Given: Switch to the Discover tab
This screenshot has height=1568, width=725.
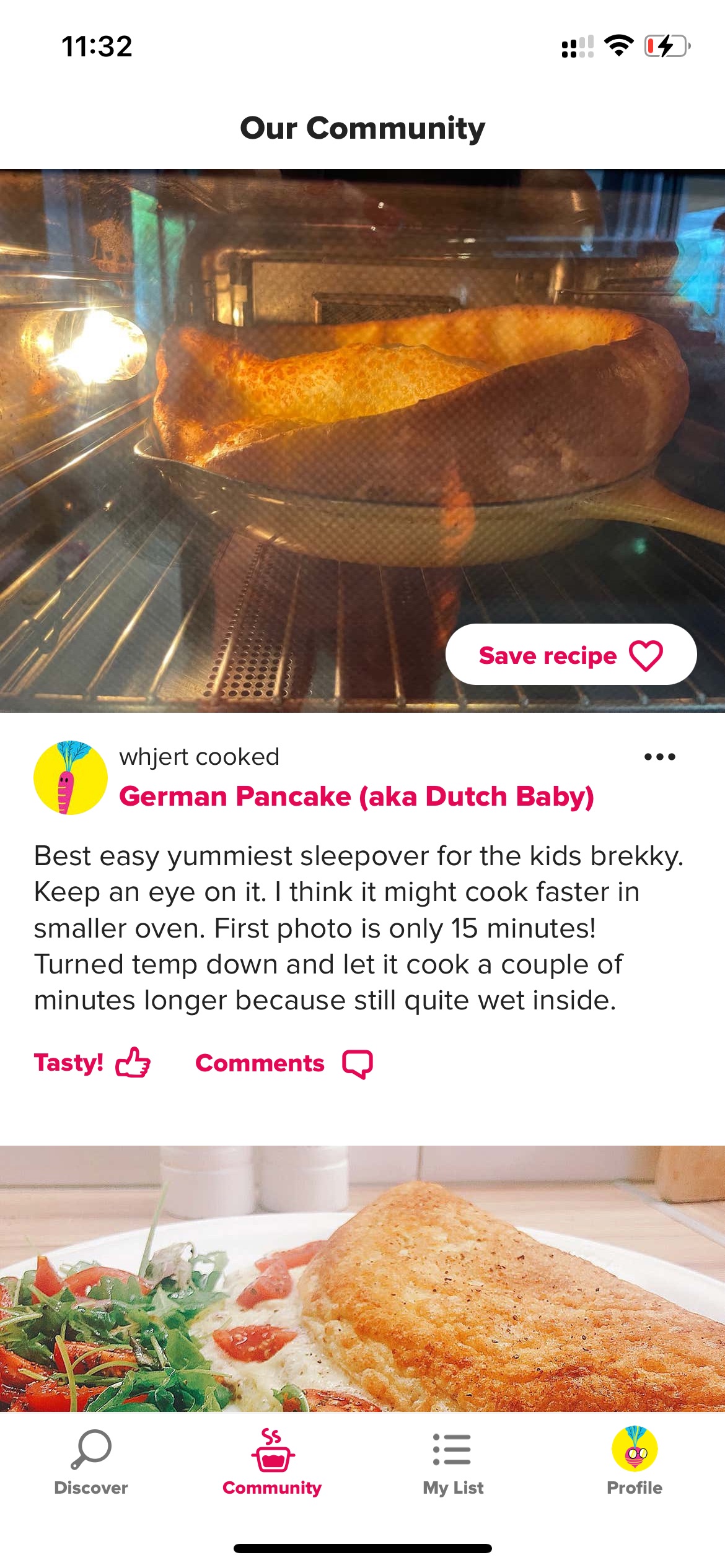Looking at the screenshot, I should click(90, 1461).
